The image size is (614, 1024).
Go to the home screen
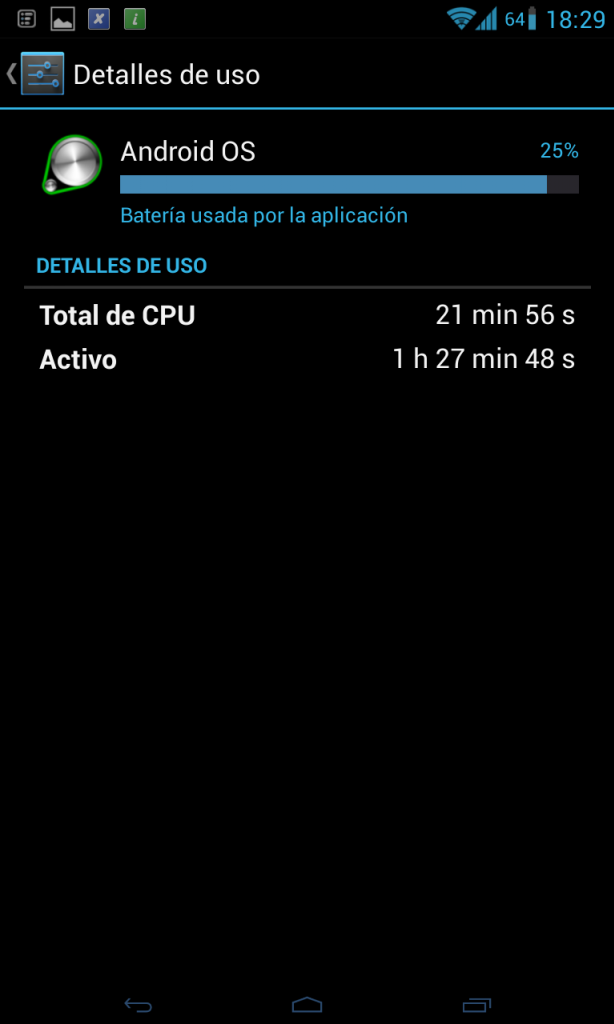[307, 1003]
